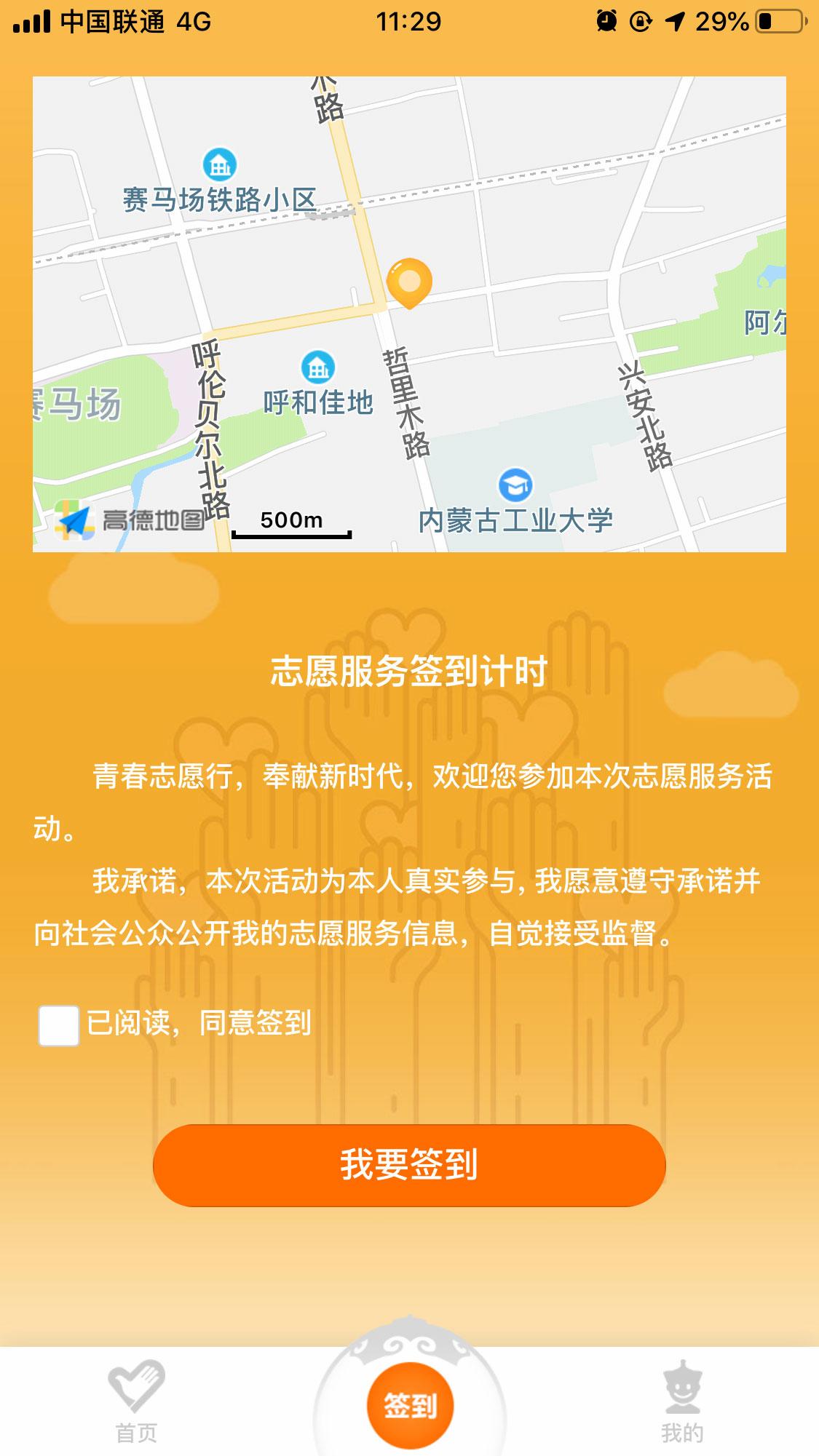Viewport: 819px width, 1456px height.
Task: Open the center 签到 tab
Action: pyautogui.click(x=410, y=1405)
